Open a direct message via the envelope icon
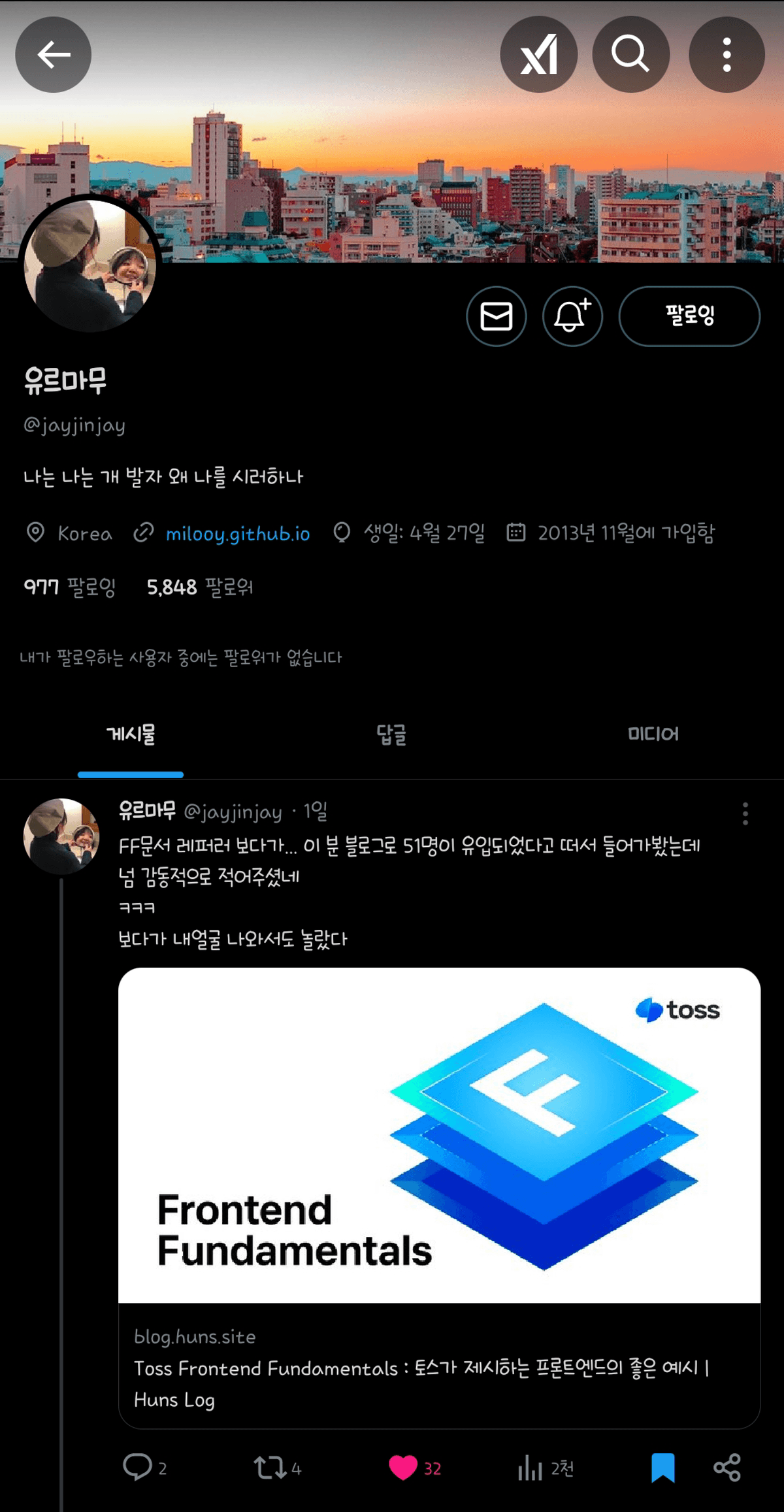The width and height of the screenshot is (784, 1512). [x=497, y=316]
